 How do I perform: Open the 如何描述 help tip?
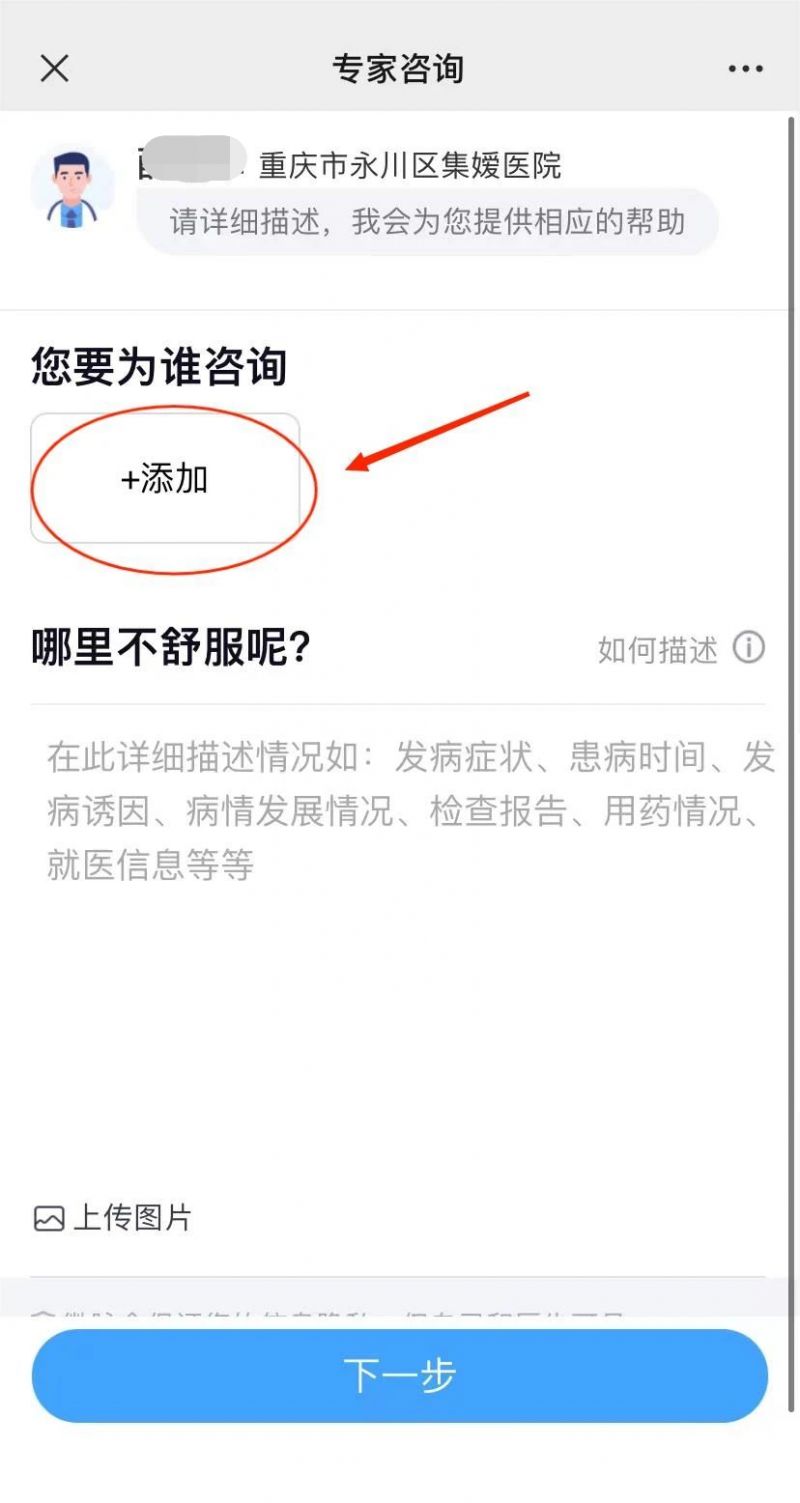coord(681,649)
